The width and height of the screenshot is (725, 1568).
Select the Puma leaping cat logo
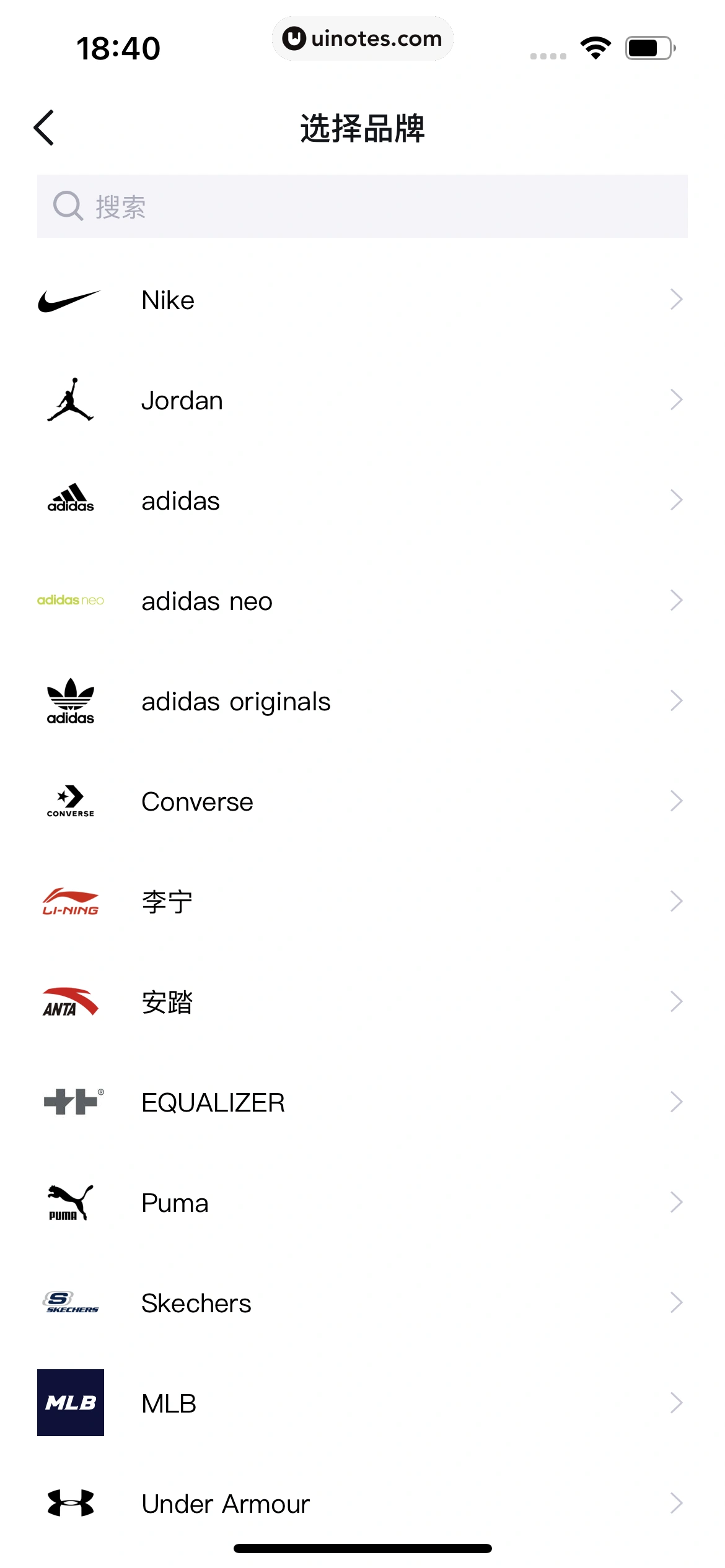point(69,1202)
